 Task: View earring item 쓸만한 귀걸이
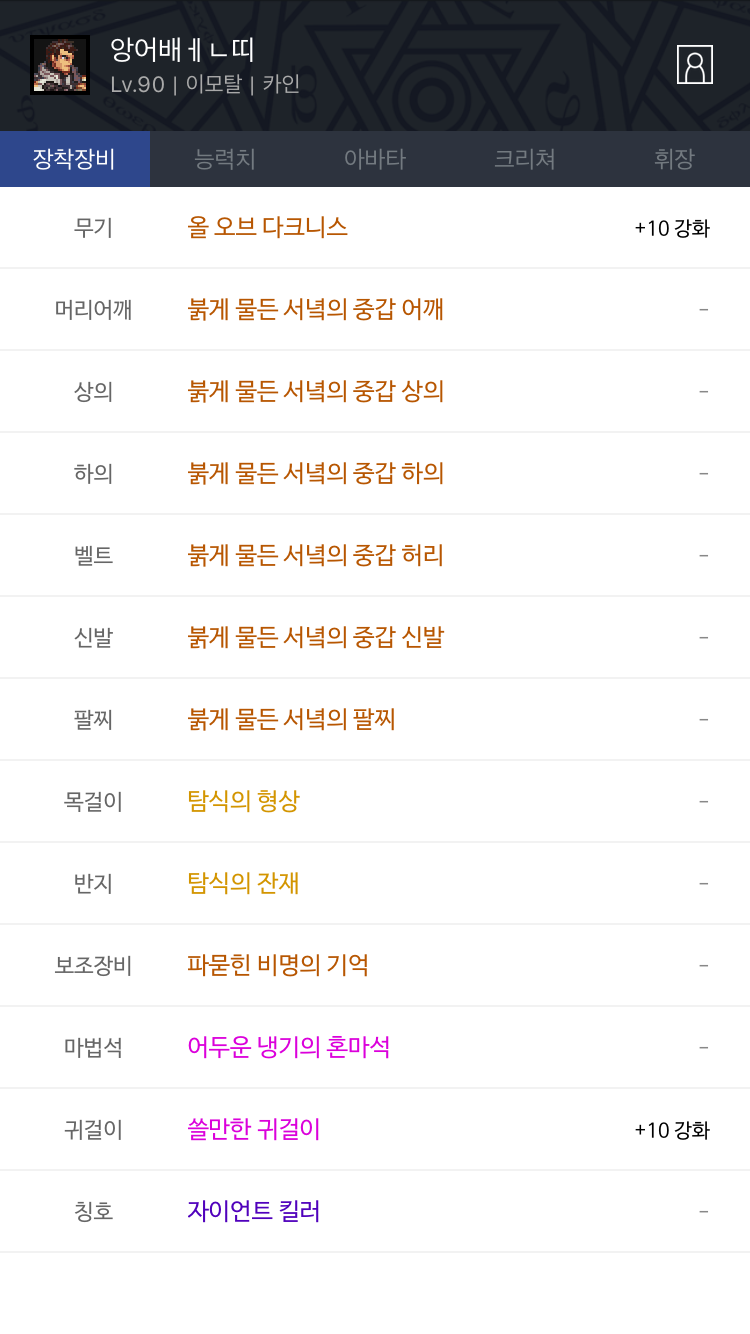pyautogui.click(x=254, y=1129)
